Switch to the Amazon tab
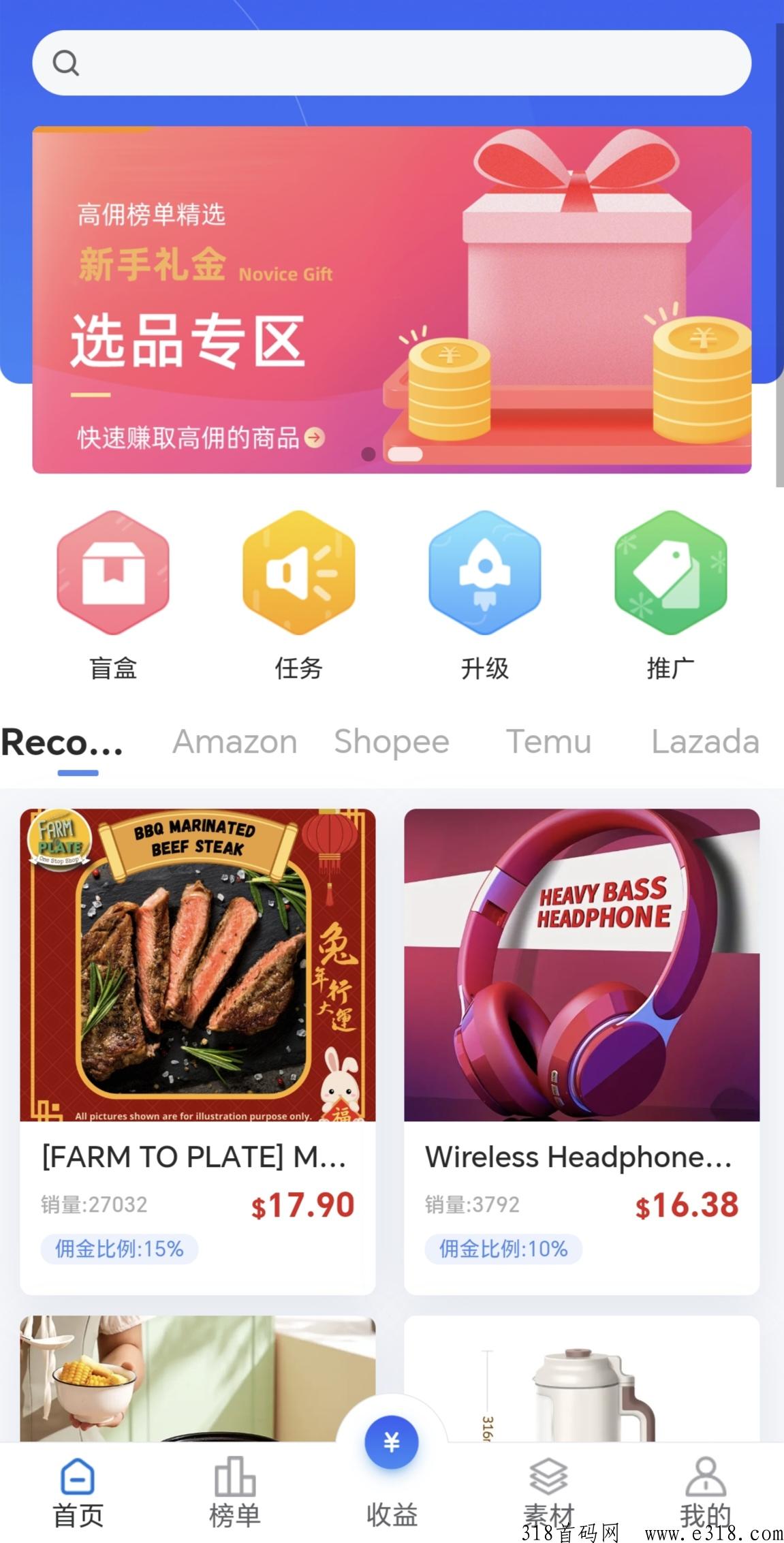The image size is (784, 1543). [x=235, y=742]
